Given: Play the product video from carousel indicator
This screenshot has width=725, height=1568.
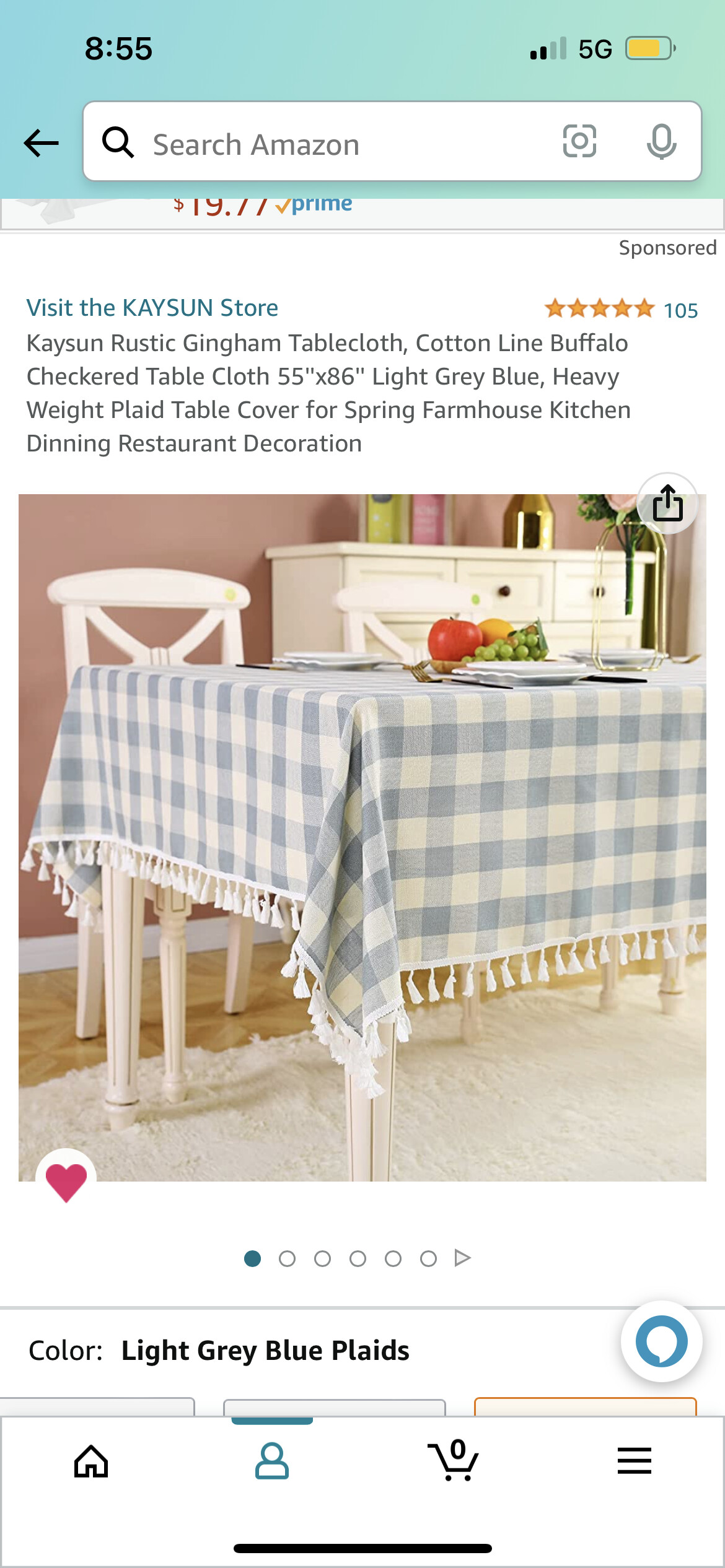Looking at the screenshot, I should pos(462,1258).
